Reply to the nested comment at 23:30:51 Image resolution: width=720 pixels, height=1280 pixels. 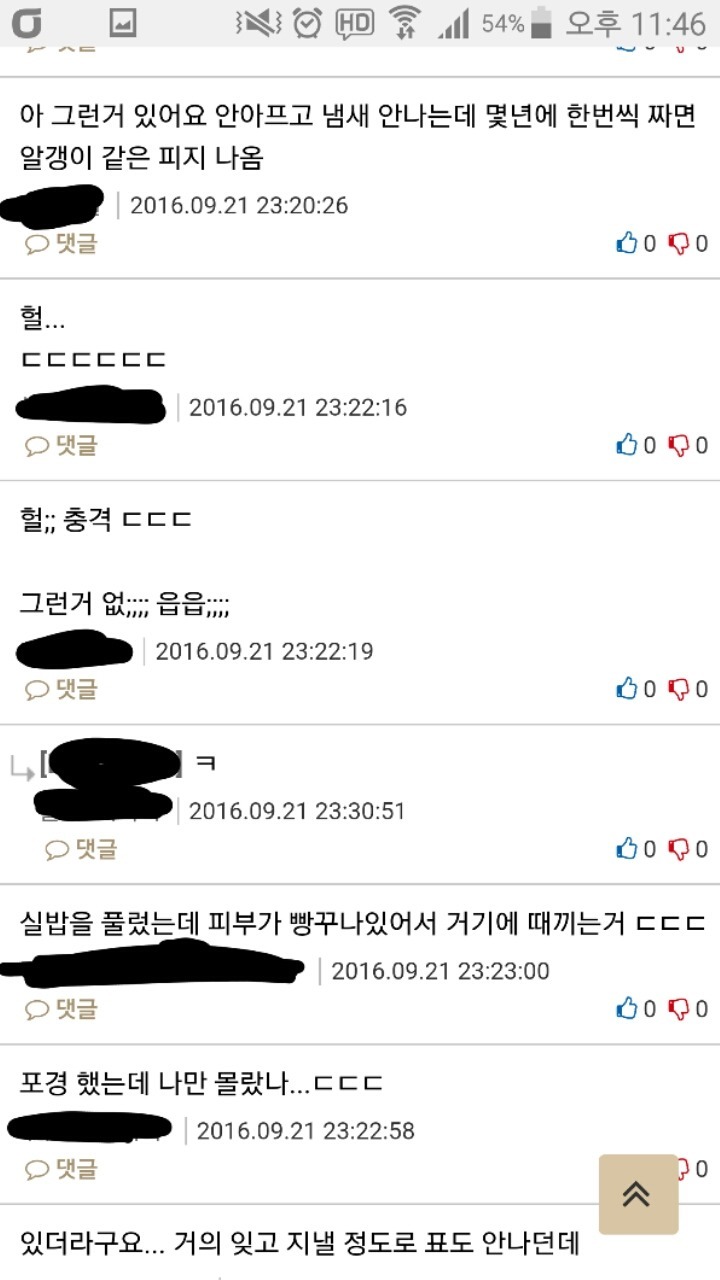click(x=82, y=849)
